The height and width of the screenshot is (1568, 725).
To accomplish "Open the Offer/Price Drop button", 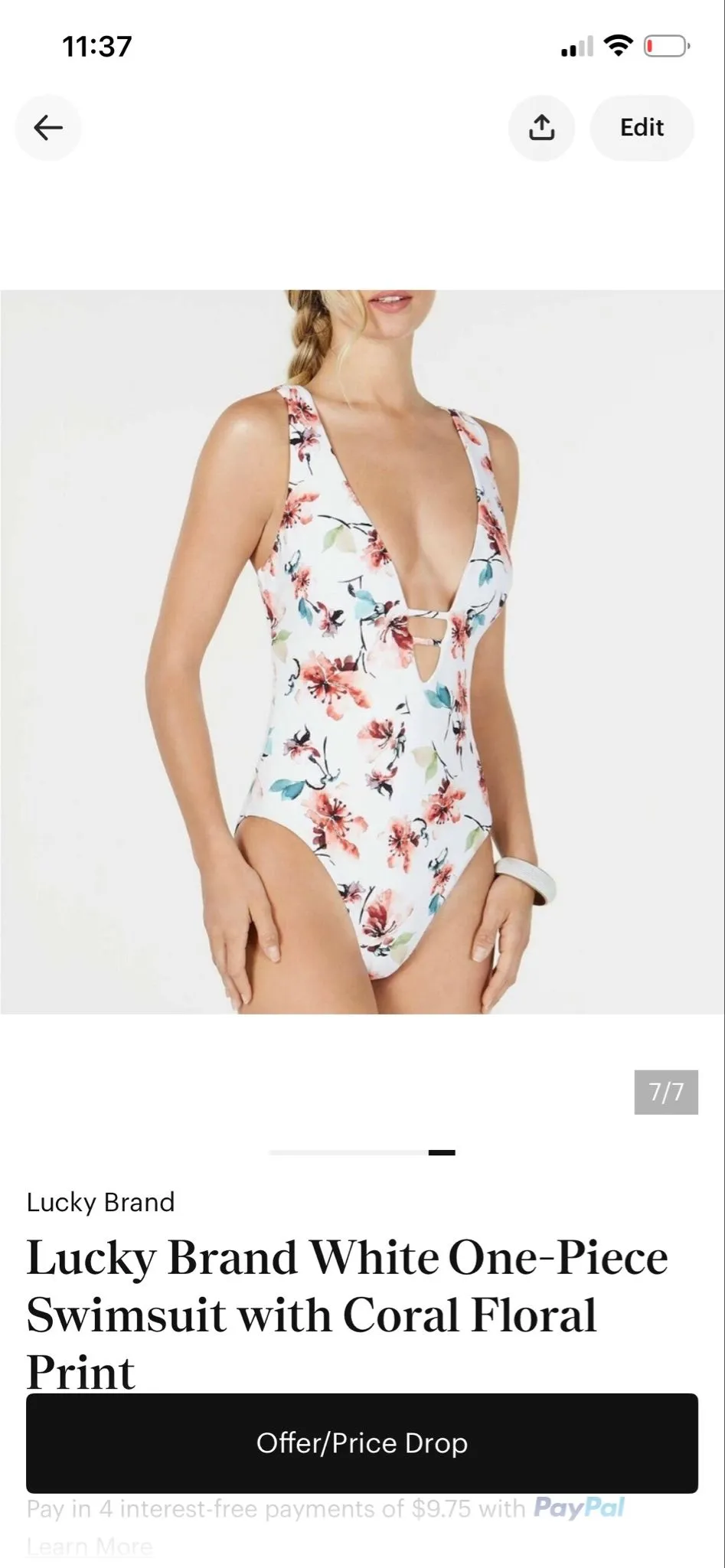I will tap(362, 1443).
